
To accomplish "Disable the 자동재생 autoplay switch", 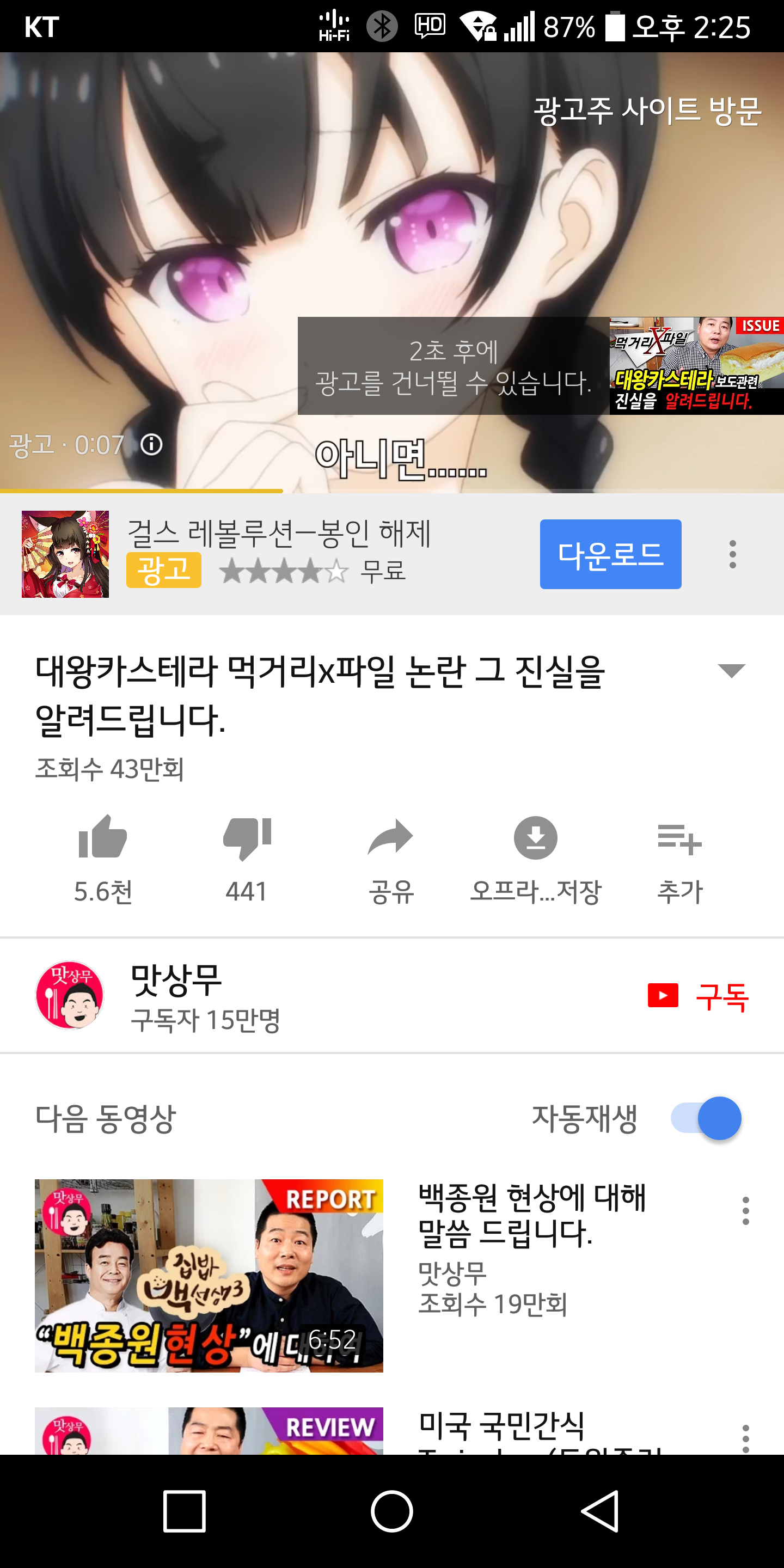I will click(706, 1118).
